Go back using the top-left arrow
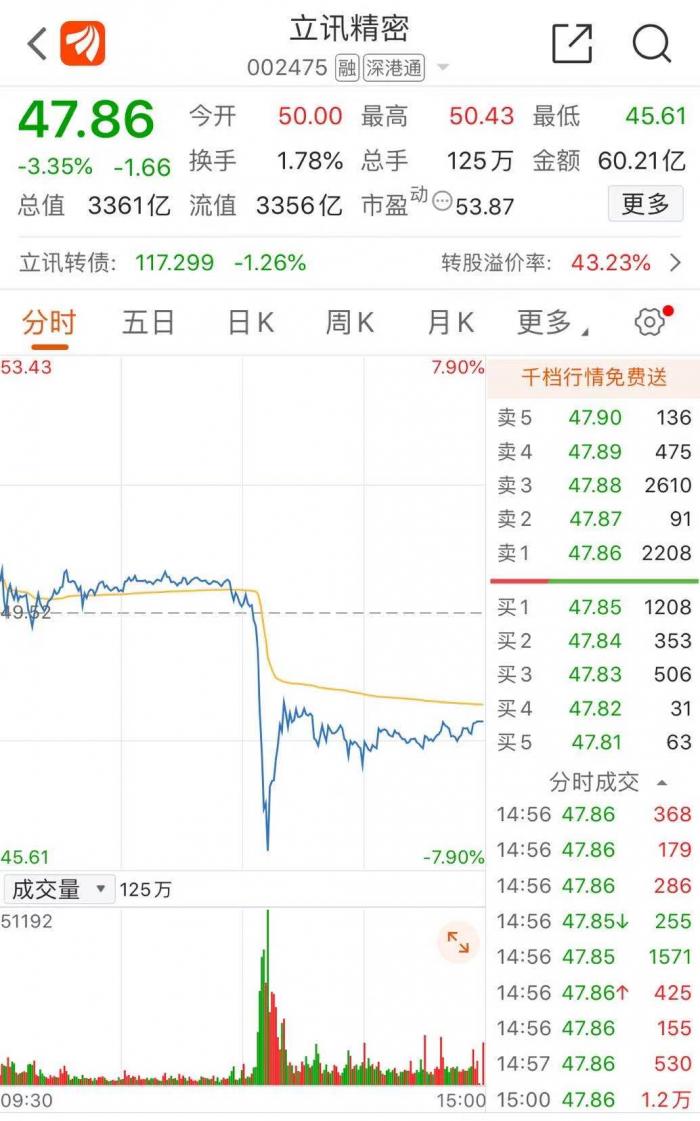The image size is (700, 1121). pos(37,44)
